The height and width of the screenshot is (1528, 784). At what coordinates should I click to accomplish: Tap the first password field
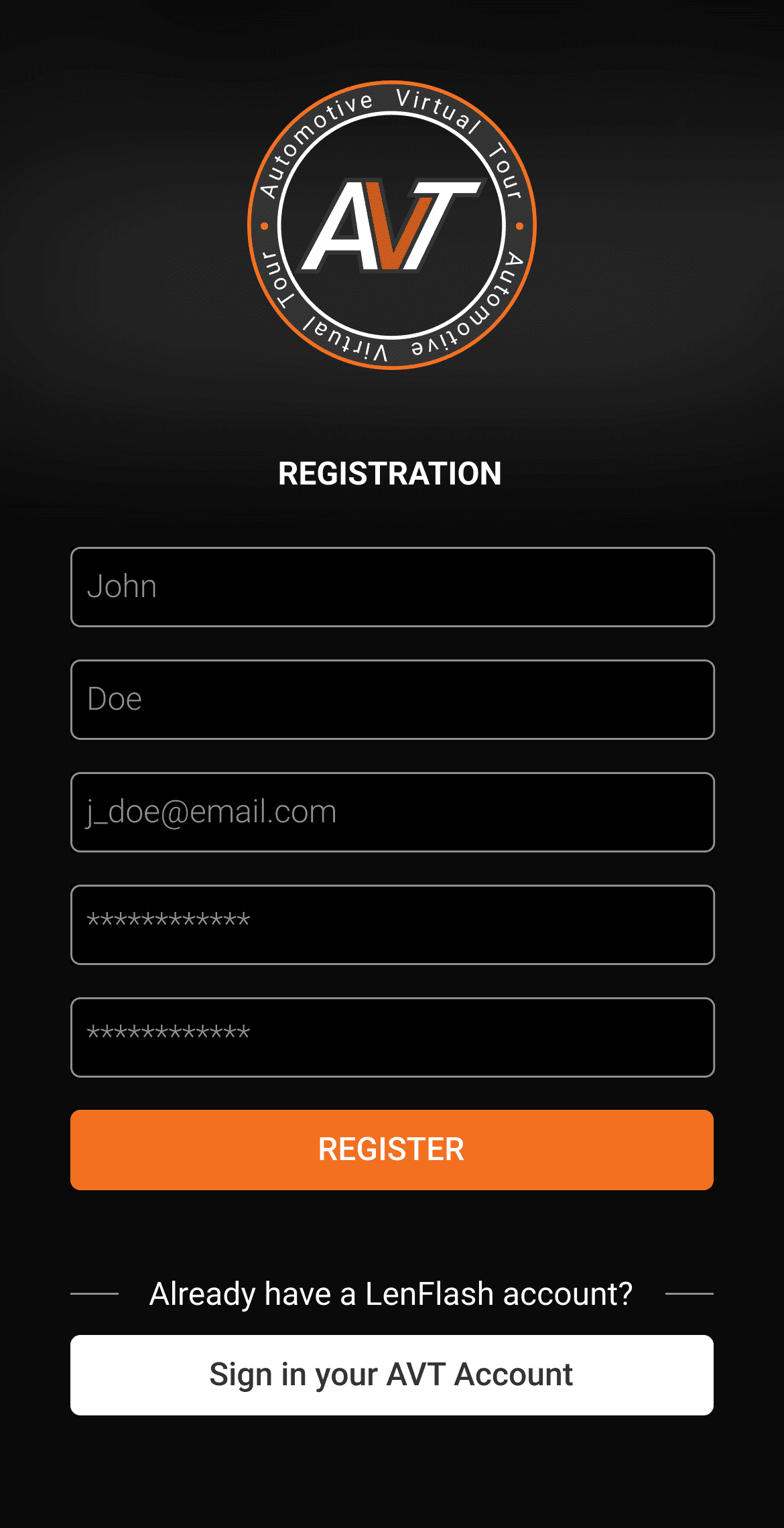pyautogui.click(x=392, y=925)
